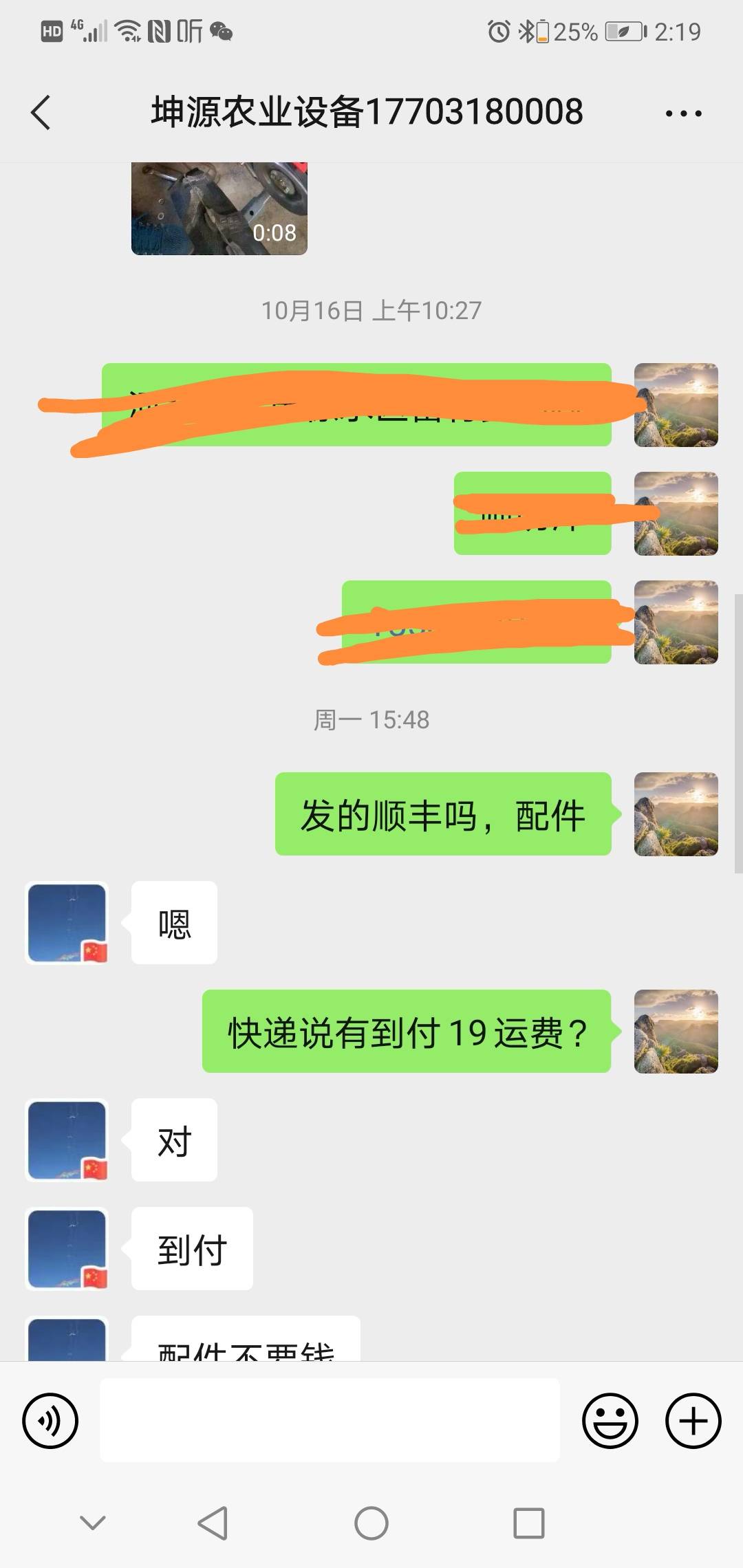Hide the navigation bar with down arrow
Image resolution: width=743 pixels, height=1568 pixels.
(93, 1523)
